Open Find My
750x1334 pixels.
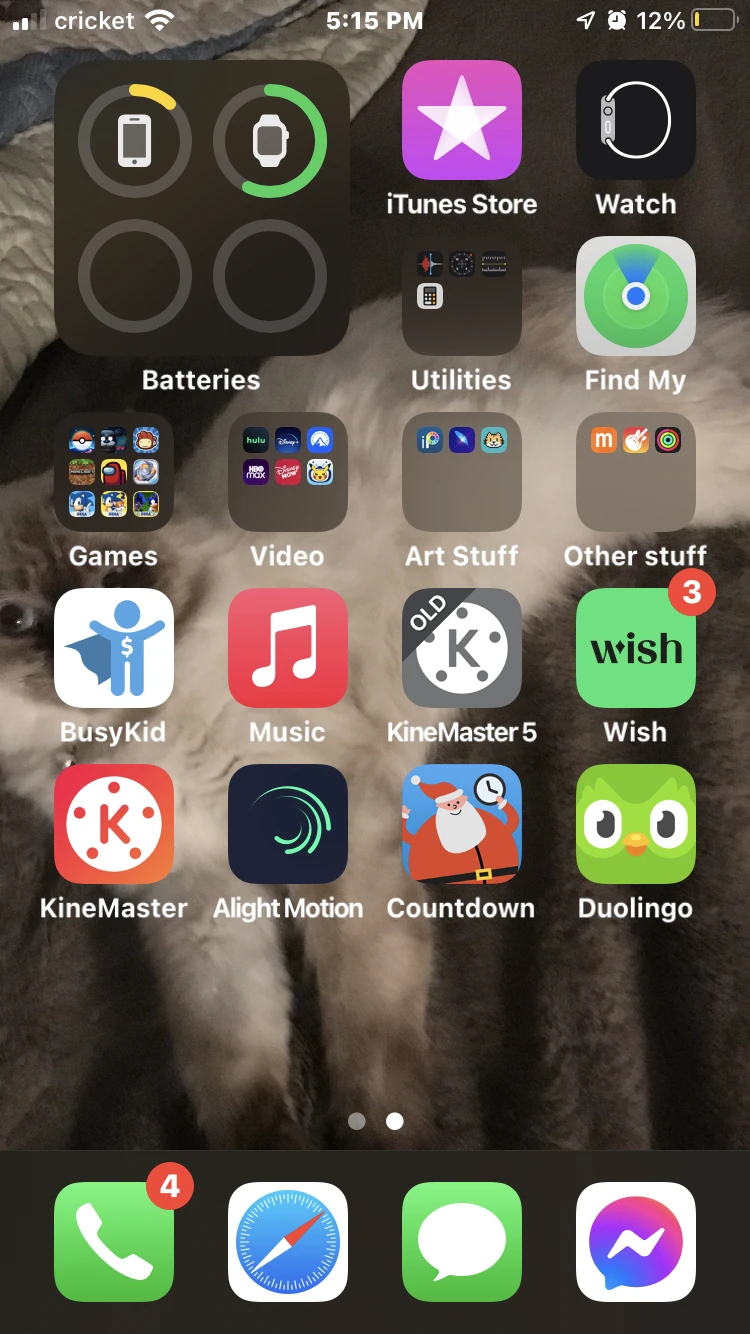click(636, 295)
